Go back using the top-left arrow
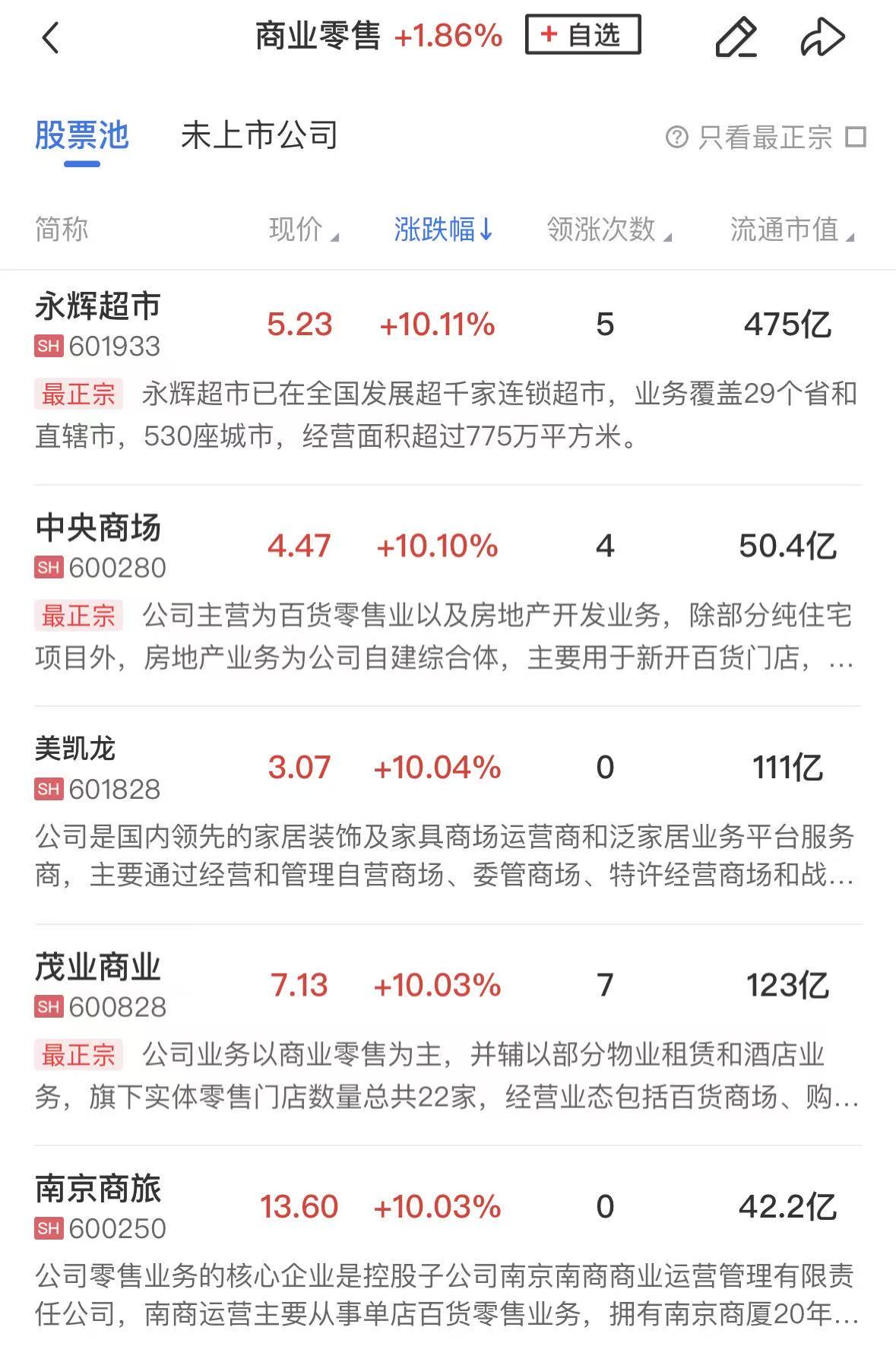 [x=50, y=37]
